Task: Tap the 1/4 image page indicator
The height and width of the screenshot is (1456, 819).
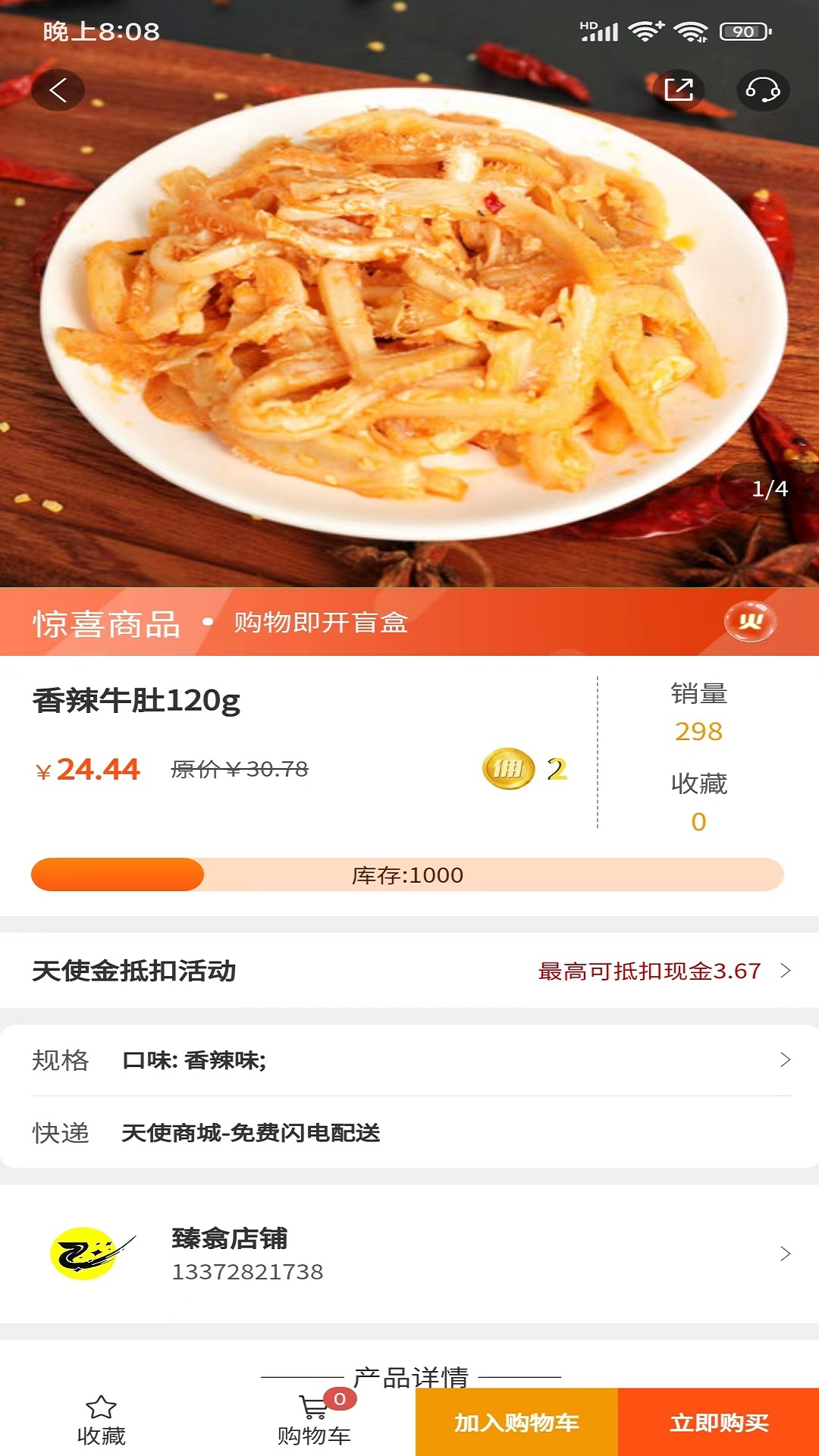Action: 768,491
